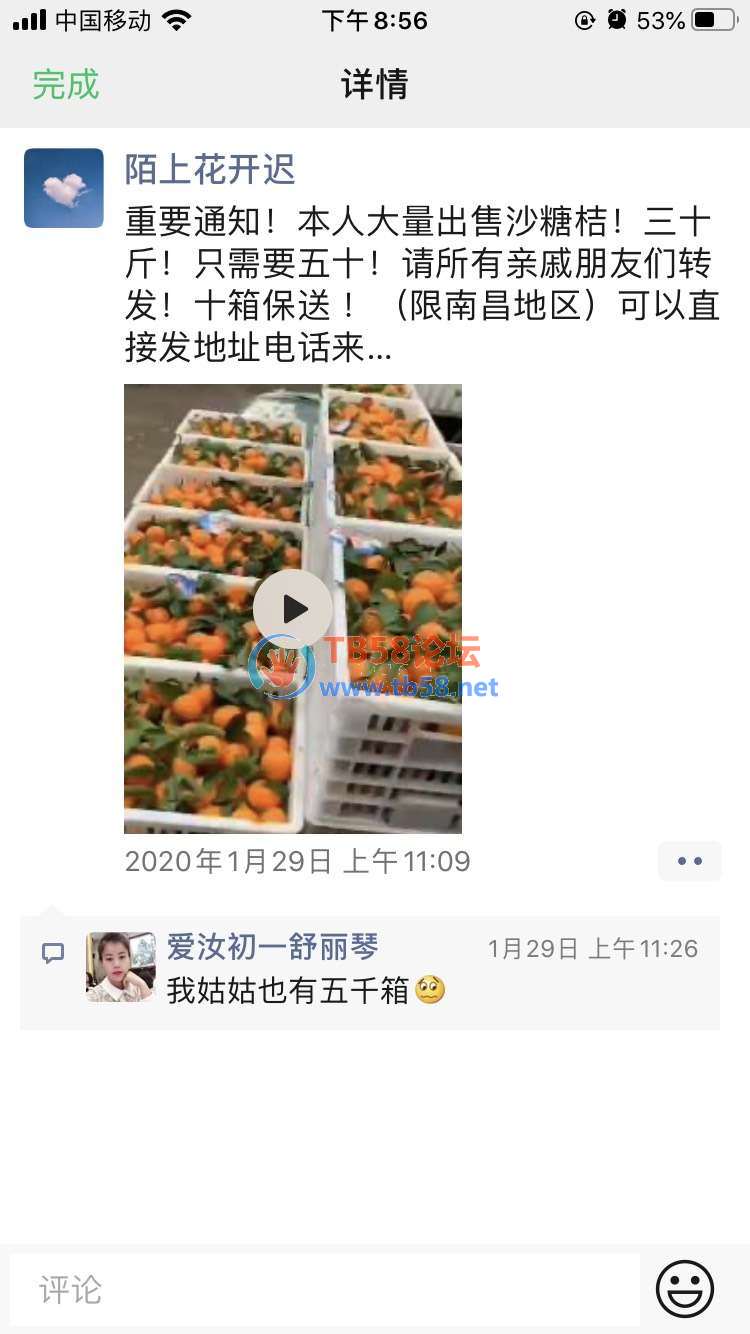This screenshot has height=1334, width=750.
Task: View commenter 爱汝初一舒丽琴's avatar
Action: click(121, 967)
